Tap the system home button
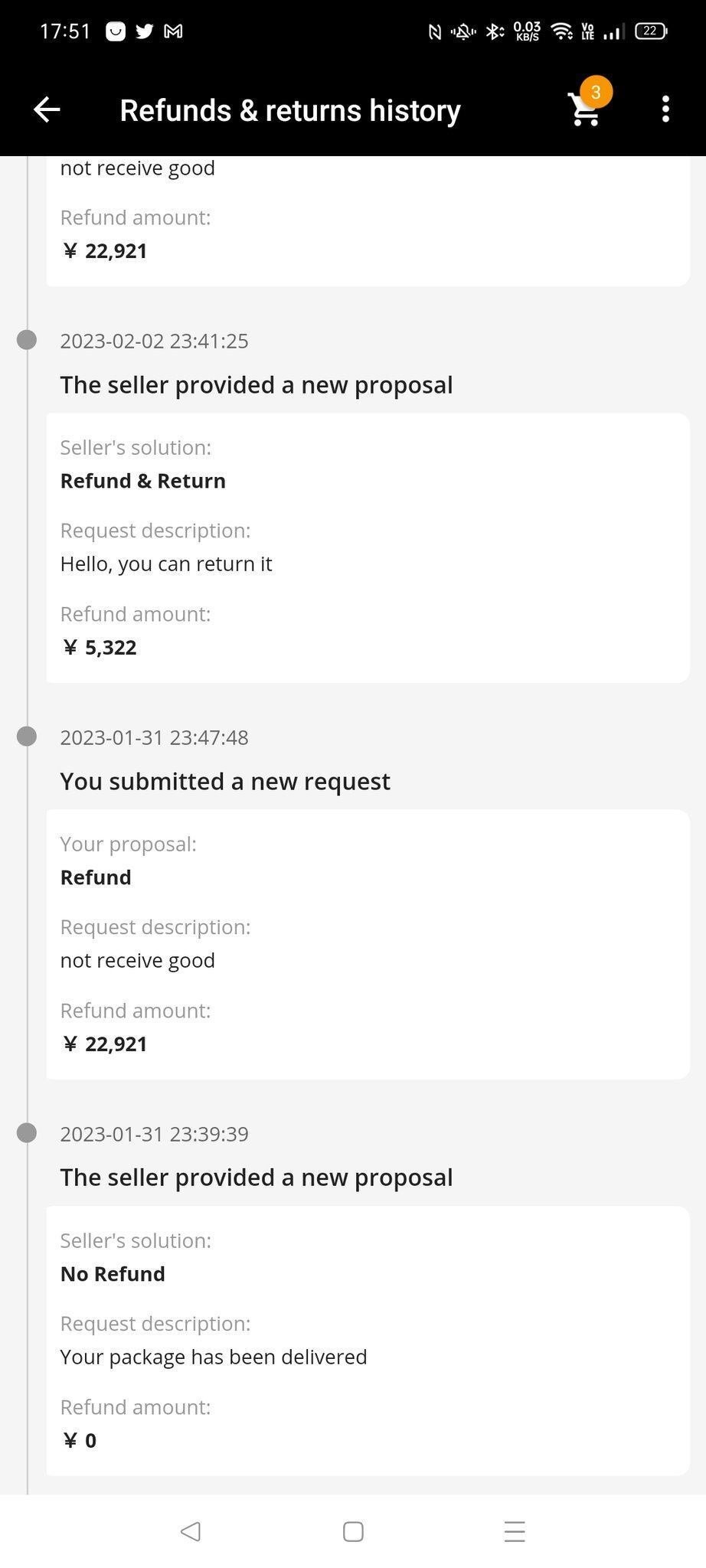The height and width of the screenshot is (1568, 706). click(x=353, y=1530)
